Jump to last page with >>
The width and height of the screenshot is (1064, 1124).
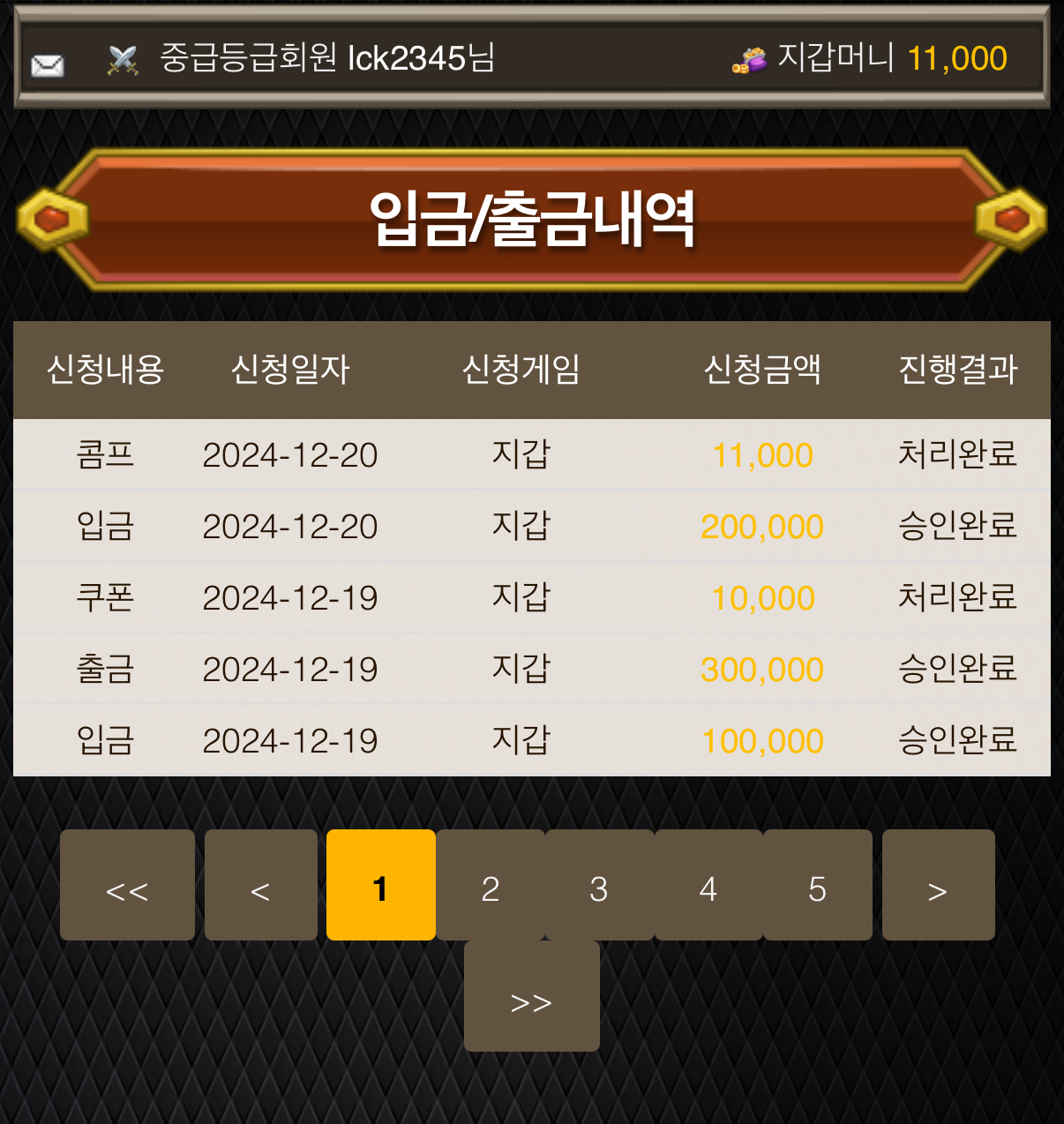[531, 997]
